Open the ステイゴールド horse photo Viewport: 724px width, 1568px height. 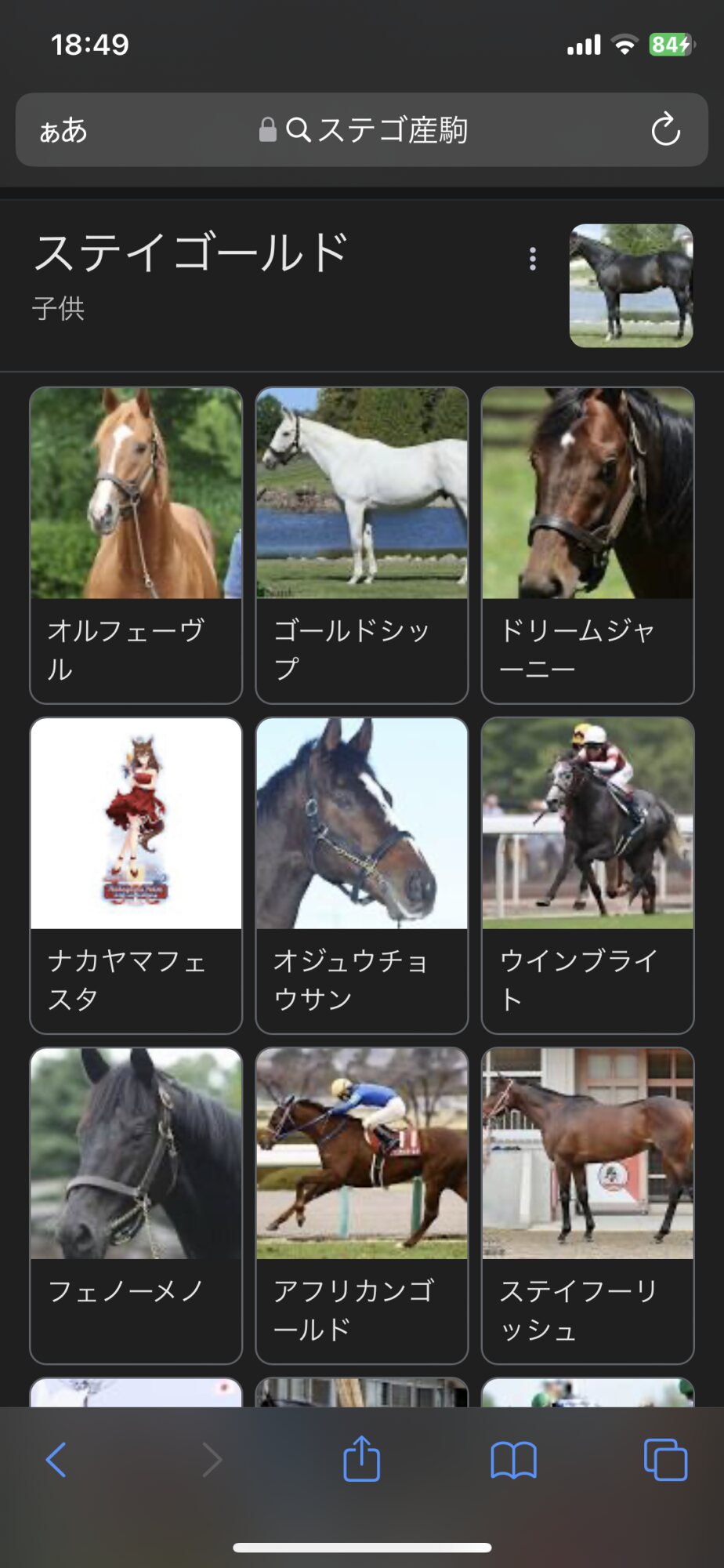tap(631, 285)
